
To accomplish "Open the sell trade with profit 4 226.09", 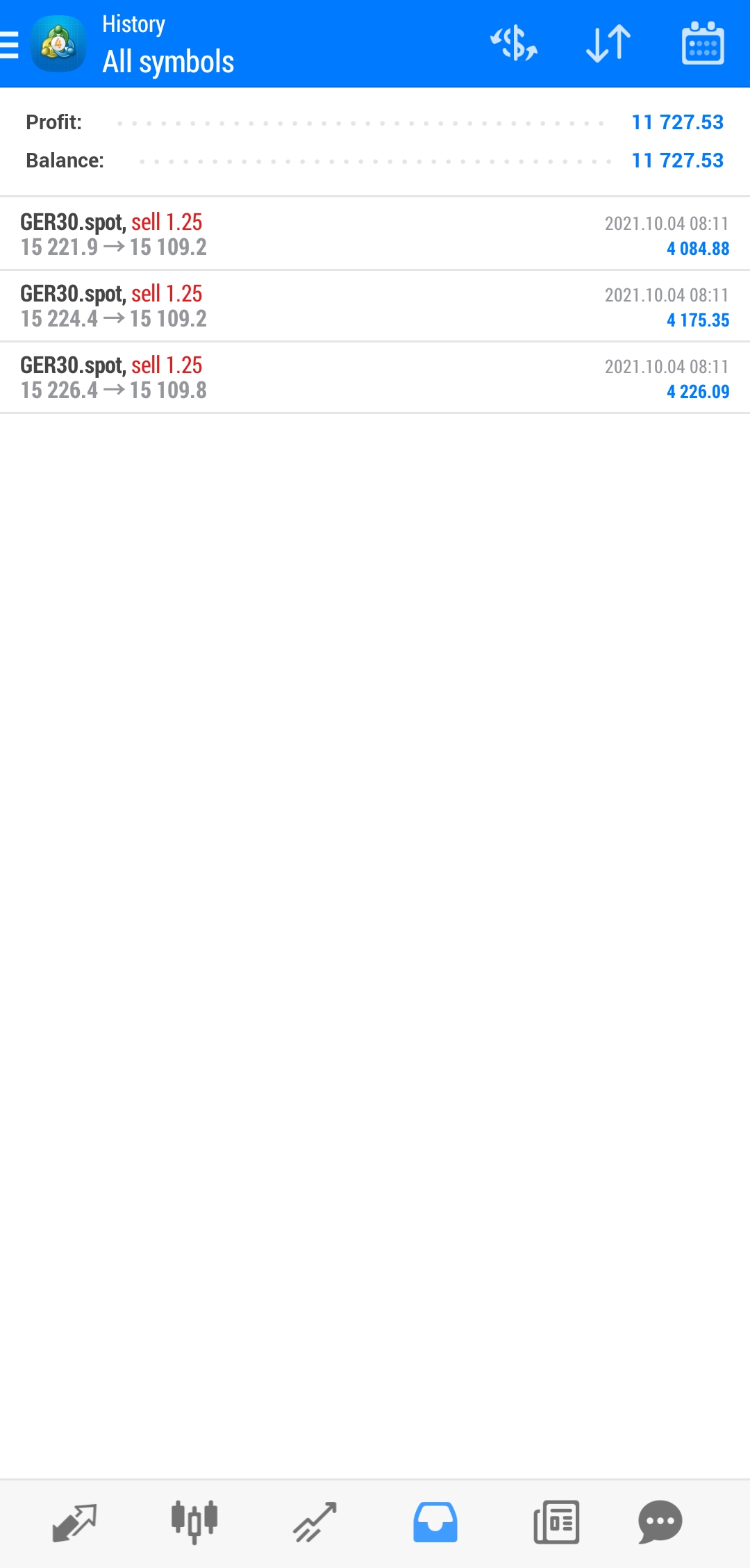I will pyautogui.click(x=375, y=377).
